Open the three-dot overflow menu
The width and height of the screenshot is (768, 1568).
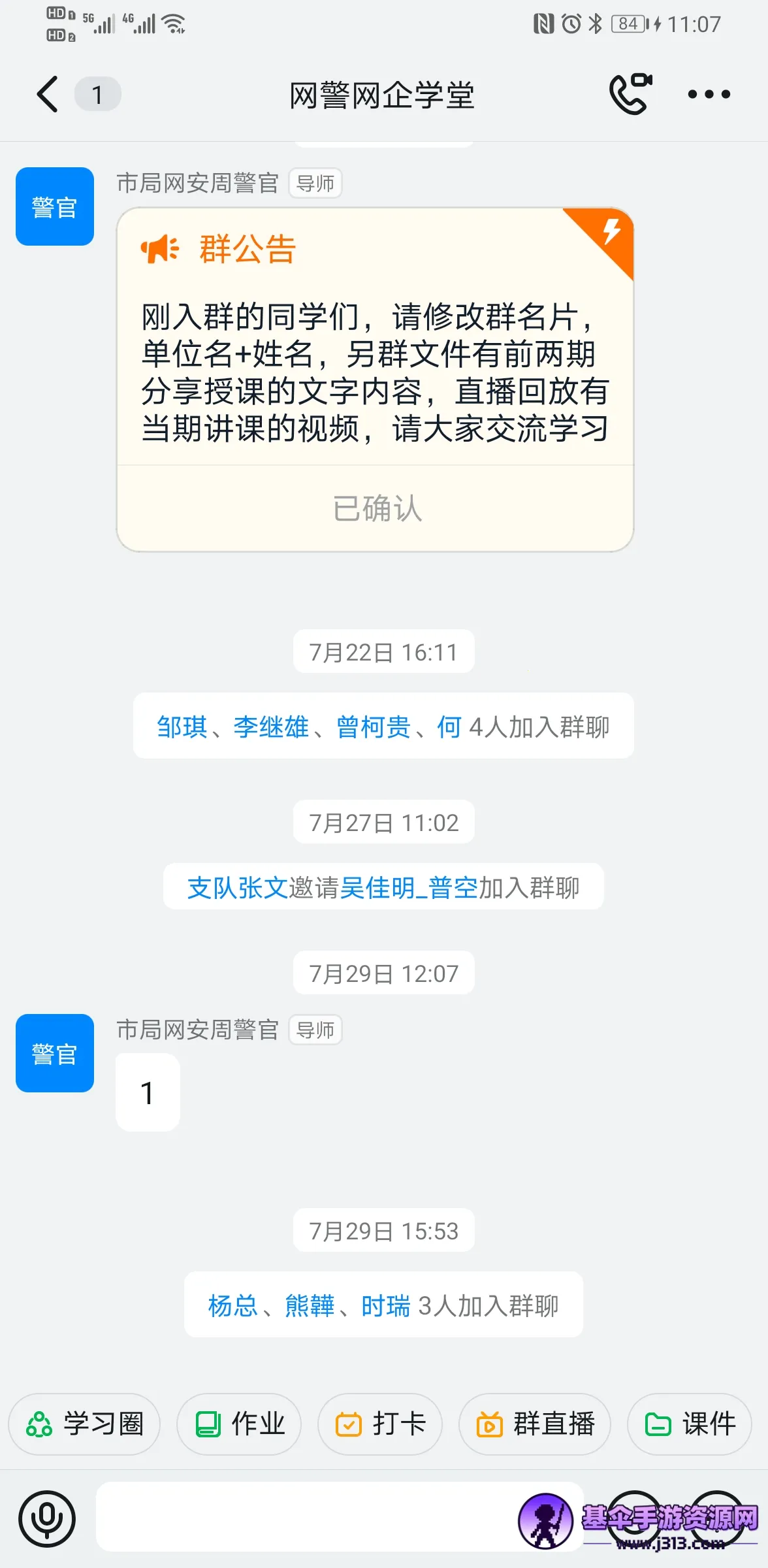point(709,95)
